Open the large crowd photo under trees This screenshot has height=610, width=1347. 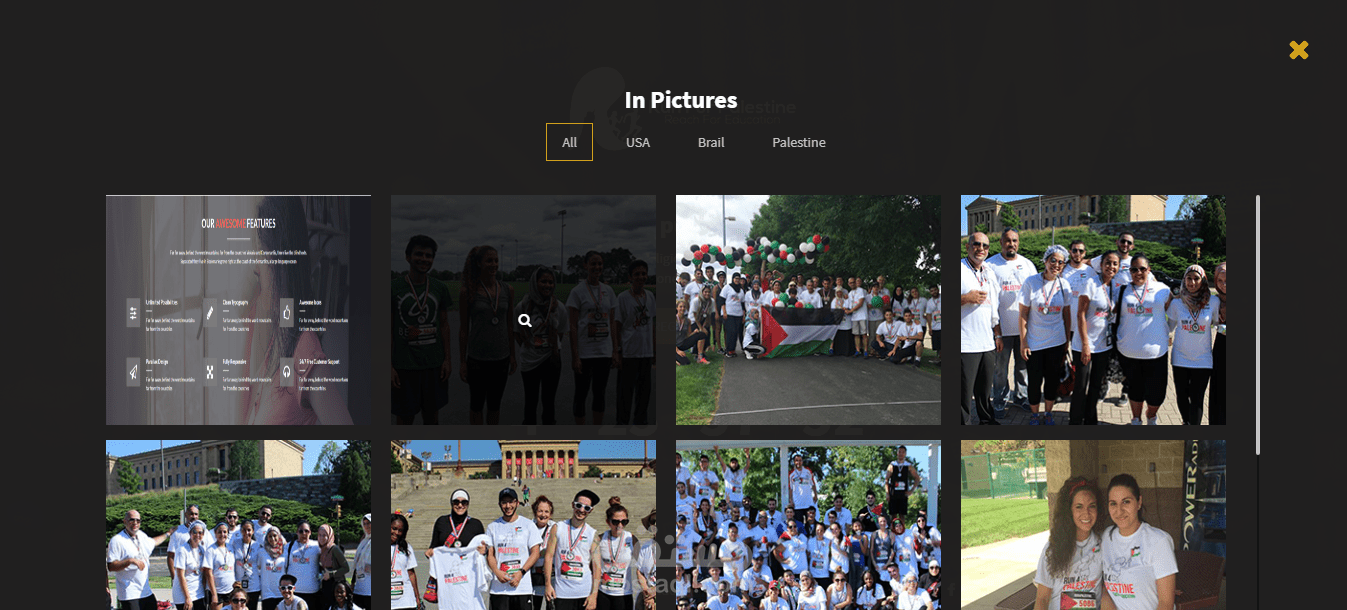pos(808,525)
